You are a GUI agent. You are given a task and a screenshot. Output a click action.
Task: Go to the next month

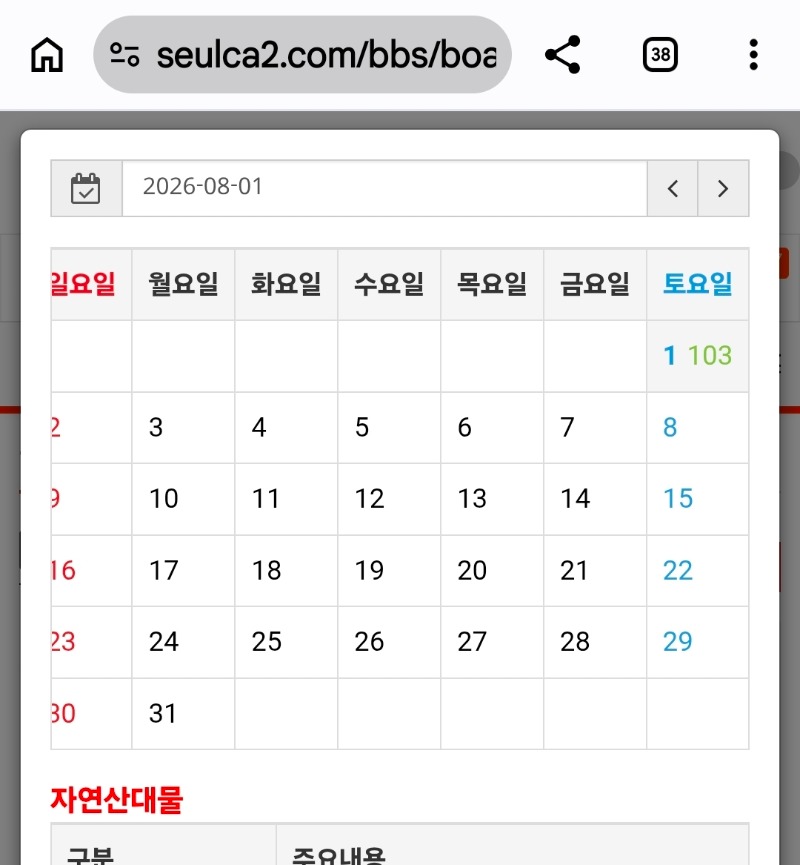coord(723,189)
